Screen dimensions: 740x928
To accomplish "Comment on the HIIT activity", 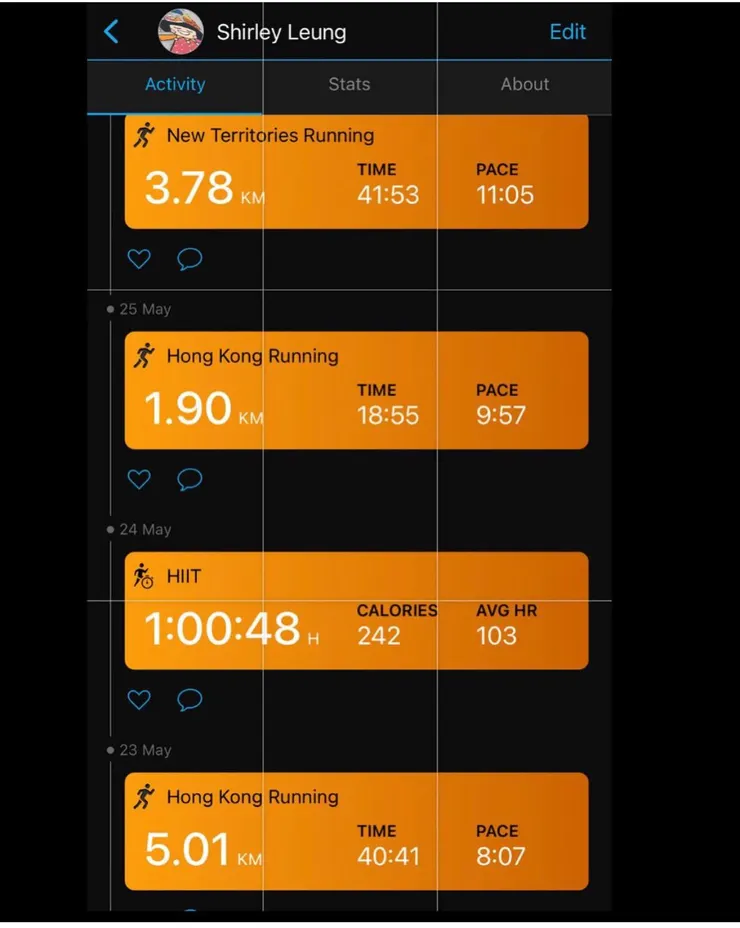I will point(189,700).
